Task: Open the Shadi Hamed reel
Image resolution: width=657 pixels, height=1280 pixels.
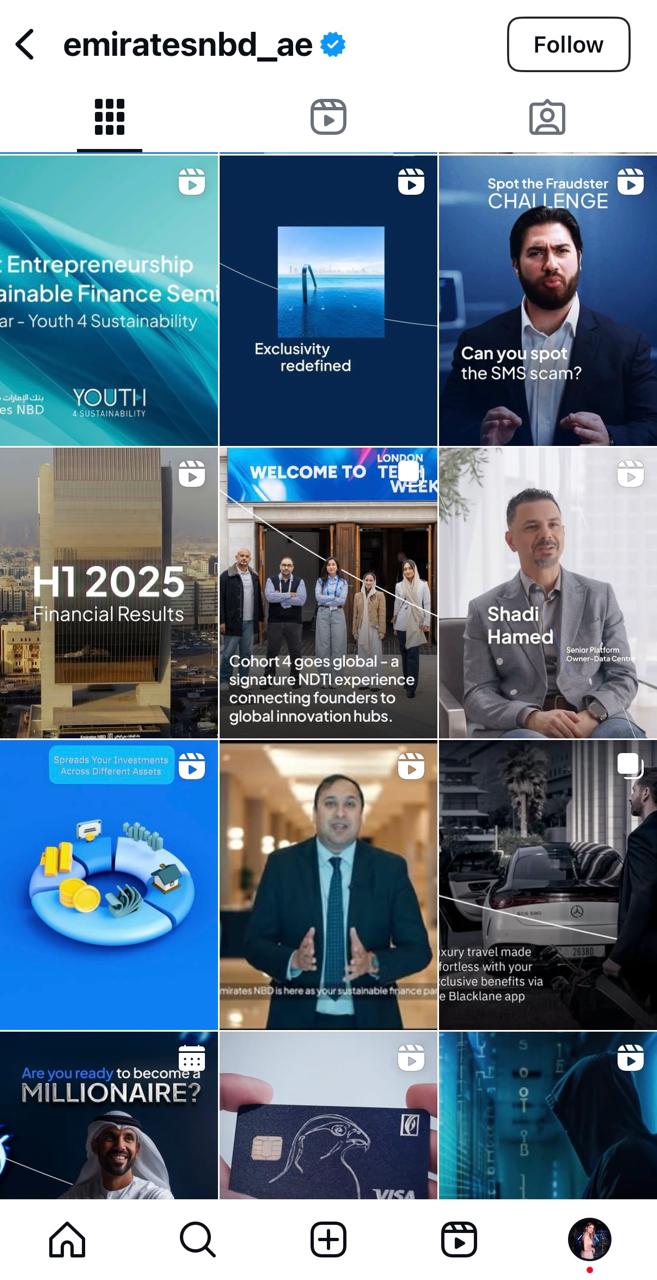Action: point(548,592)
